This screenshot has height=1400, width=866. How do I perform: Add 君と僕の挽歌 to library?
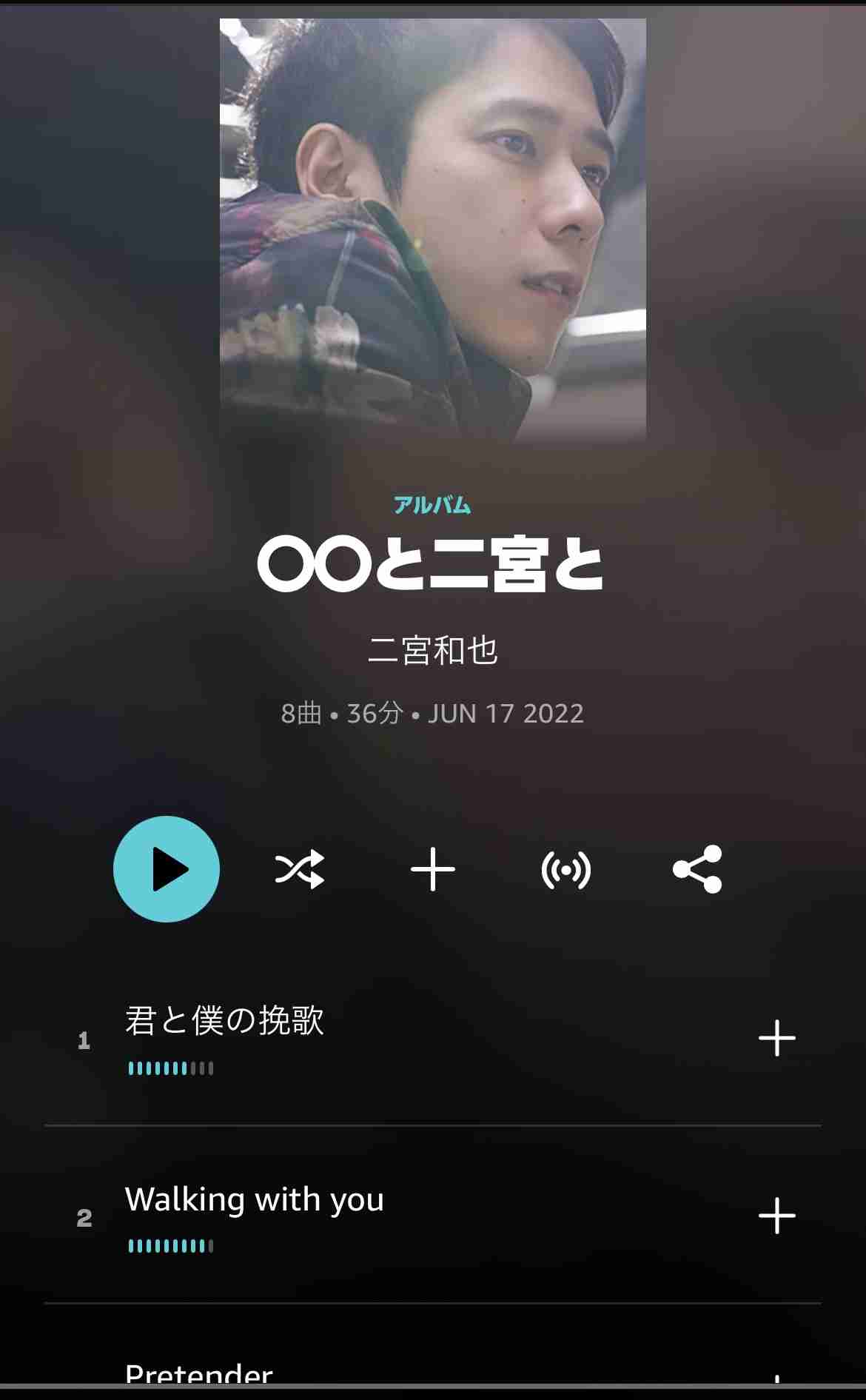point(776,1038)
